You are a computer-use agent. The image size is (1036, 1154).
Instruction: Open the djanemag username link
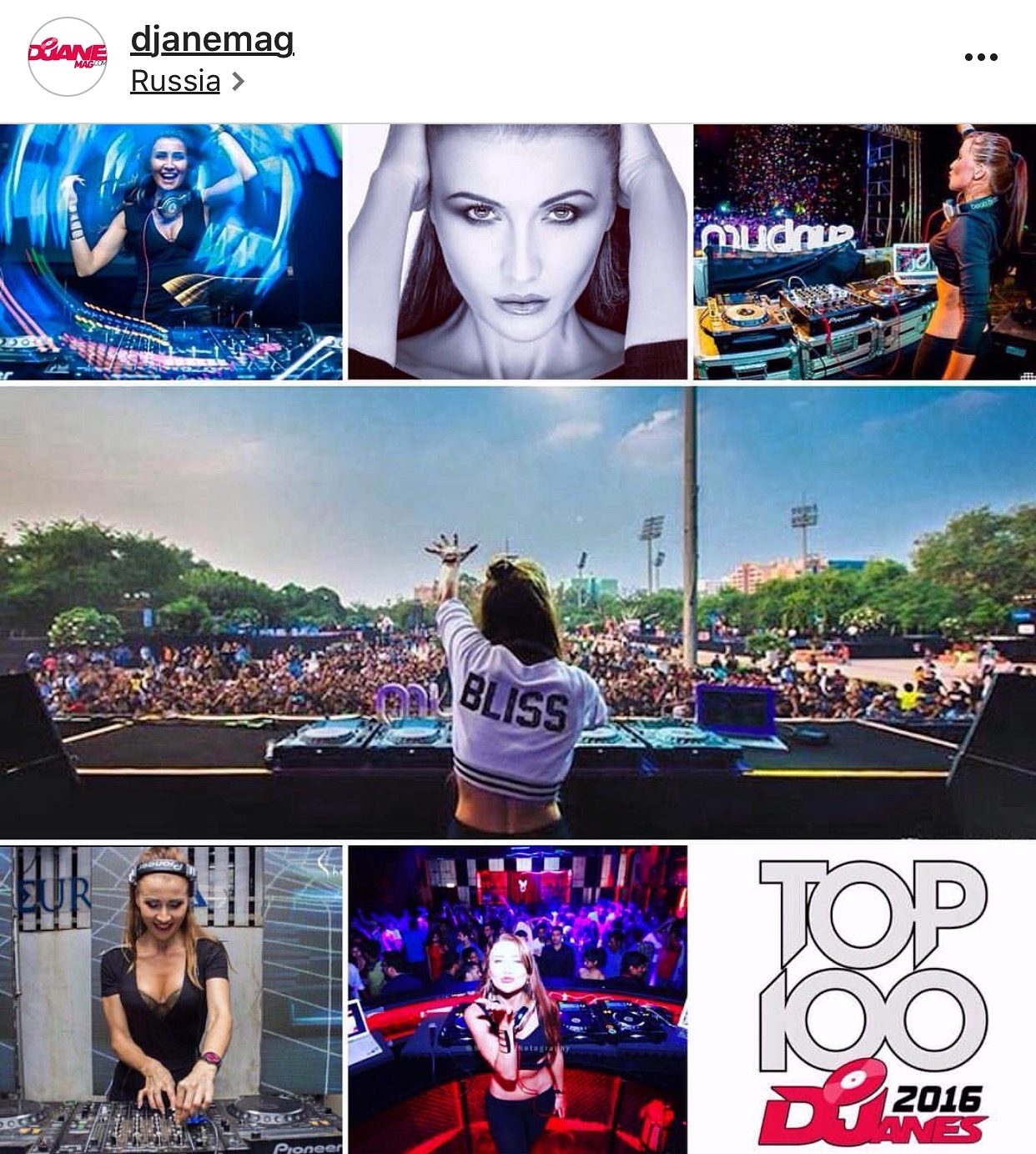(x=212, y=38)
